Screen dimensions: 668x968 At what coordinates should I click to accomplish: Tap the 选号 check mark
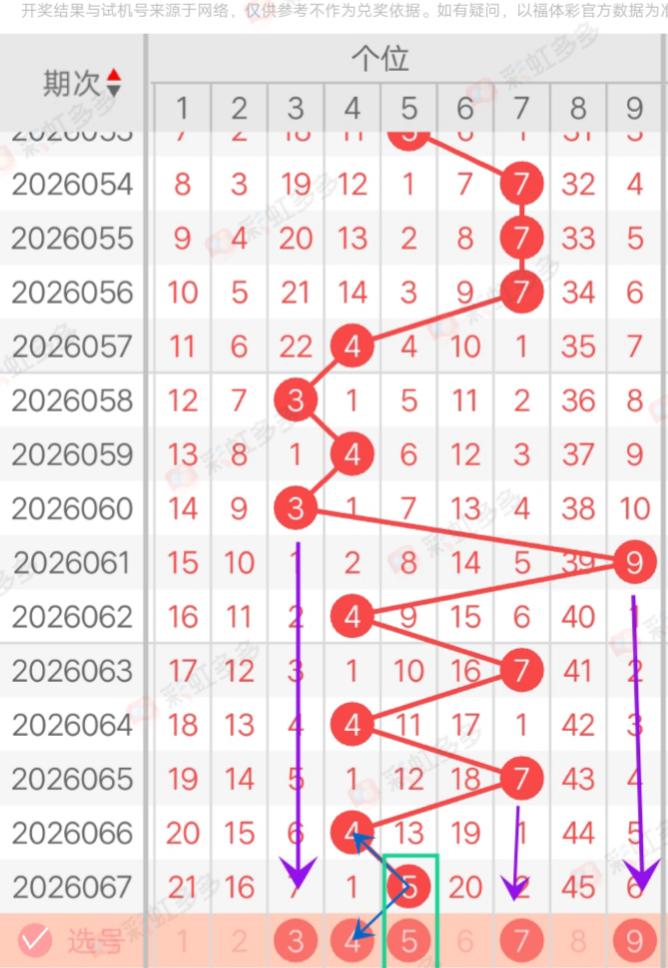35,941
